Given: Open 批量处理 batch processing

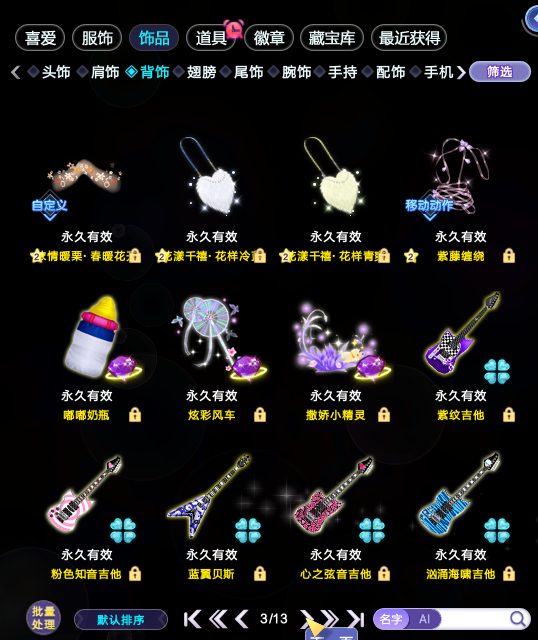Looking at the screenshot, I should pyautogui.click(x=43, y=618).
